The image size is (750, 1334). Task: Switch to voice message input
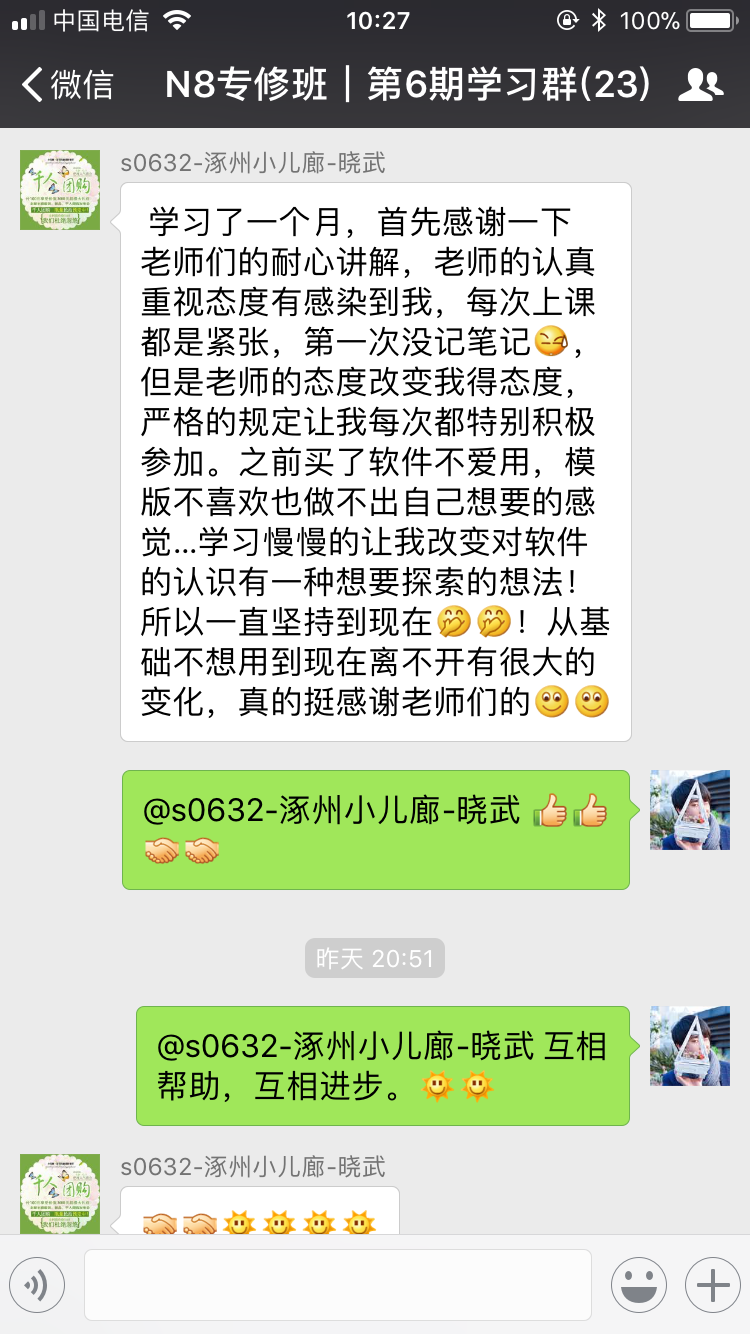point(37,1285)
